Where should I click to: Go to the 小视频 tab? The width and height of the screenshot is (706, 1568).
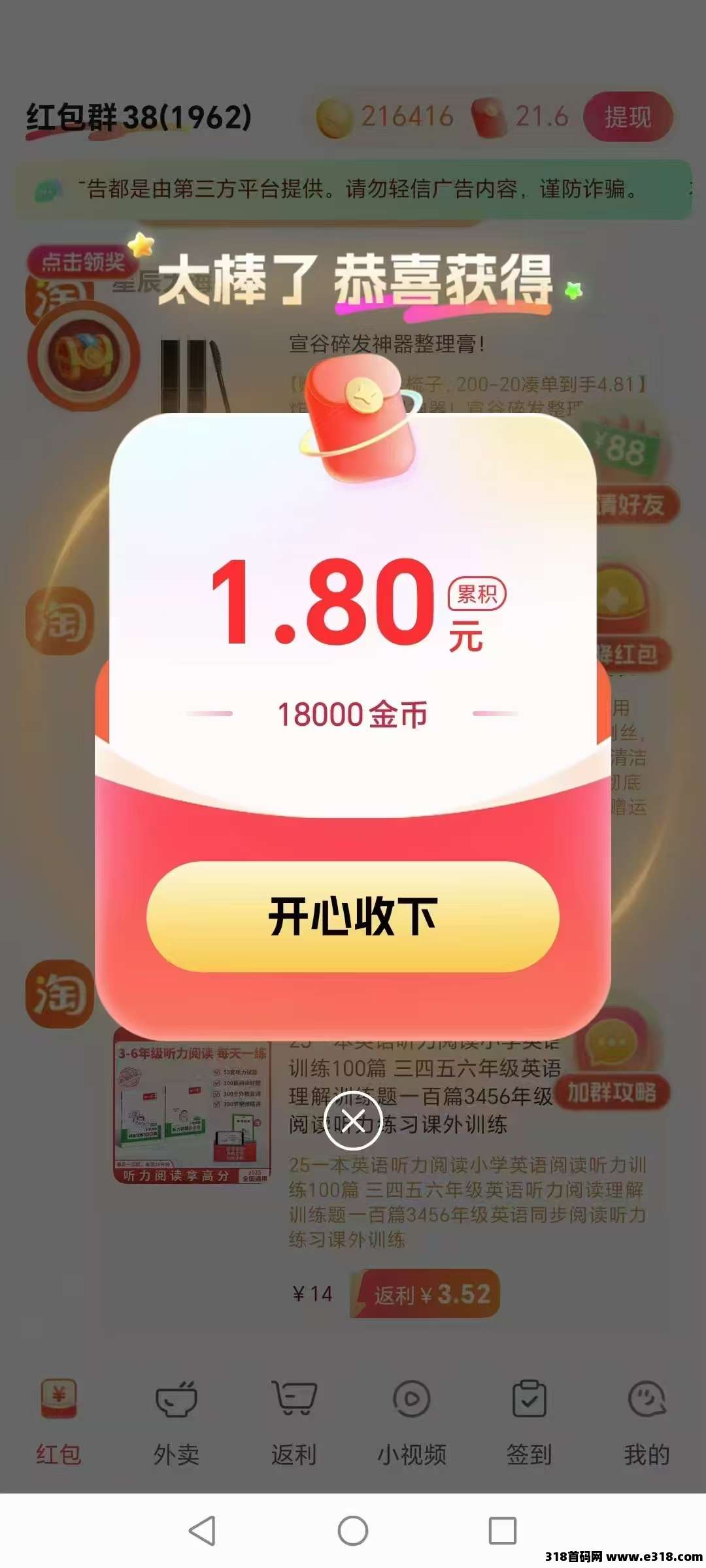click(412, 1418)
